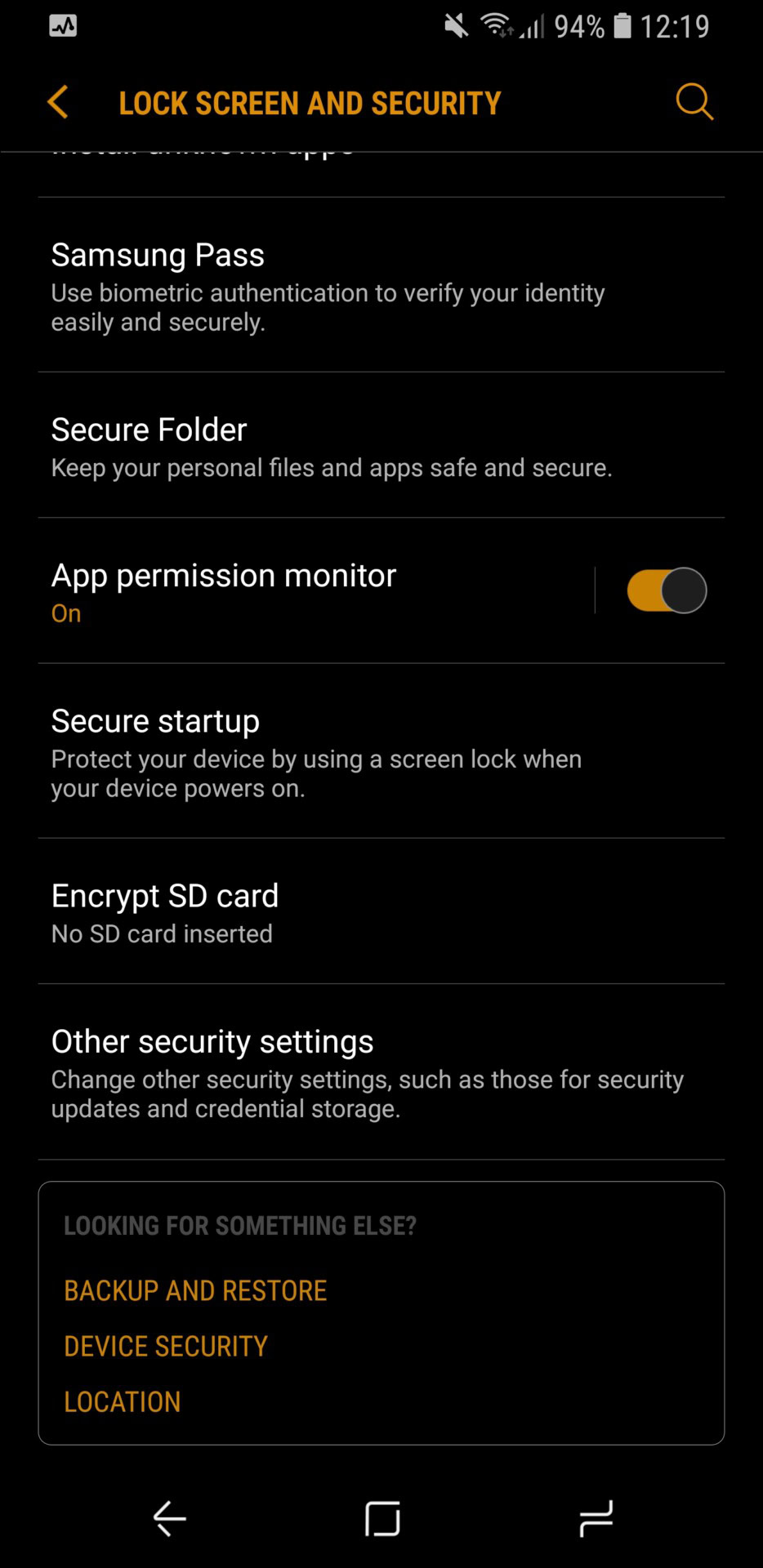Follow the Location link
The height and width of the screenshot is (1568, 763).
click(123, 1401)
